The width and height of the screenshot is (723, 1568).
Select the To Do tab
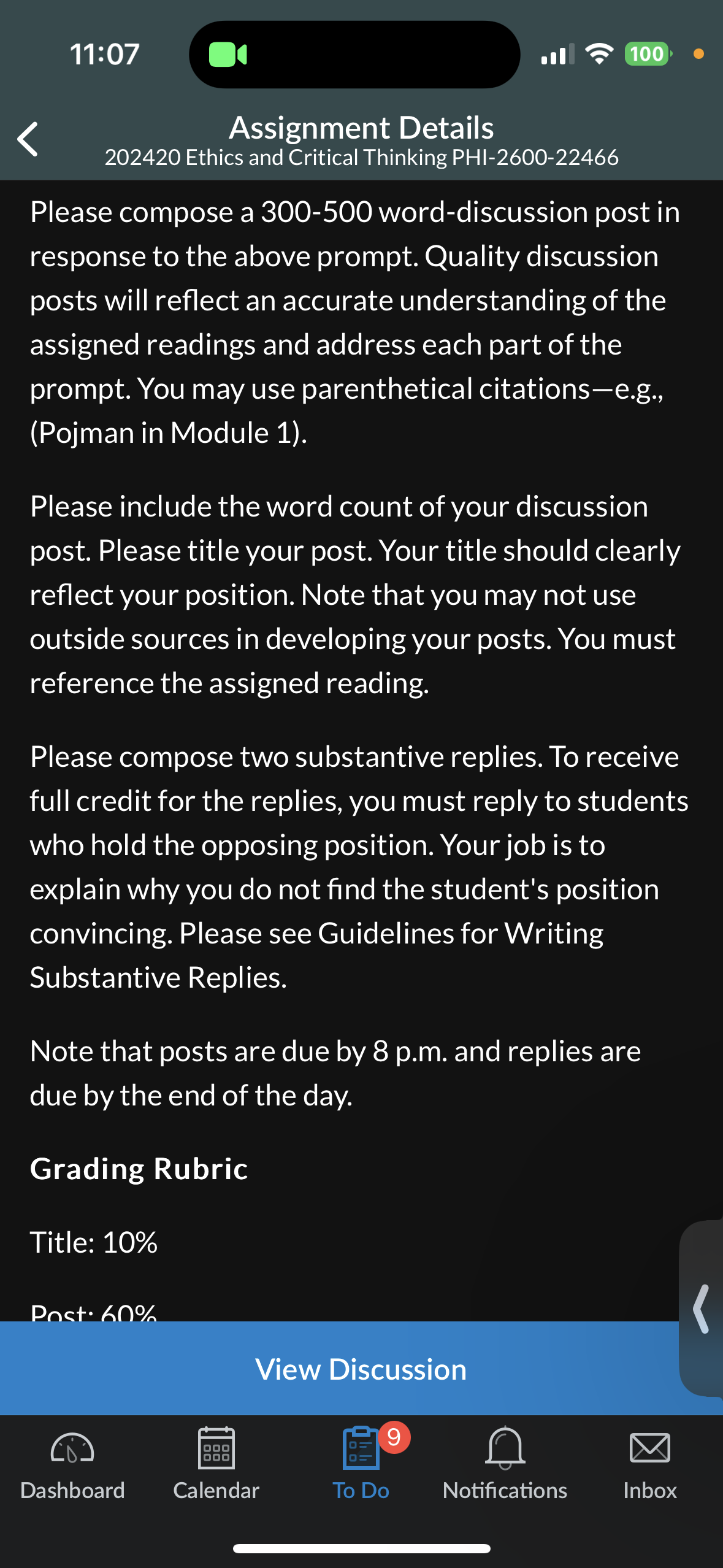pos(361,1463)
